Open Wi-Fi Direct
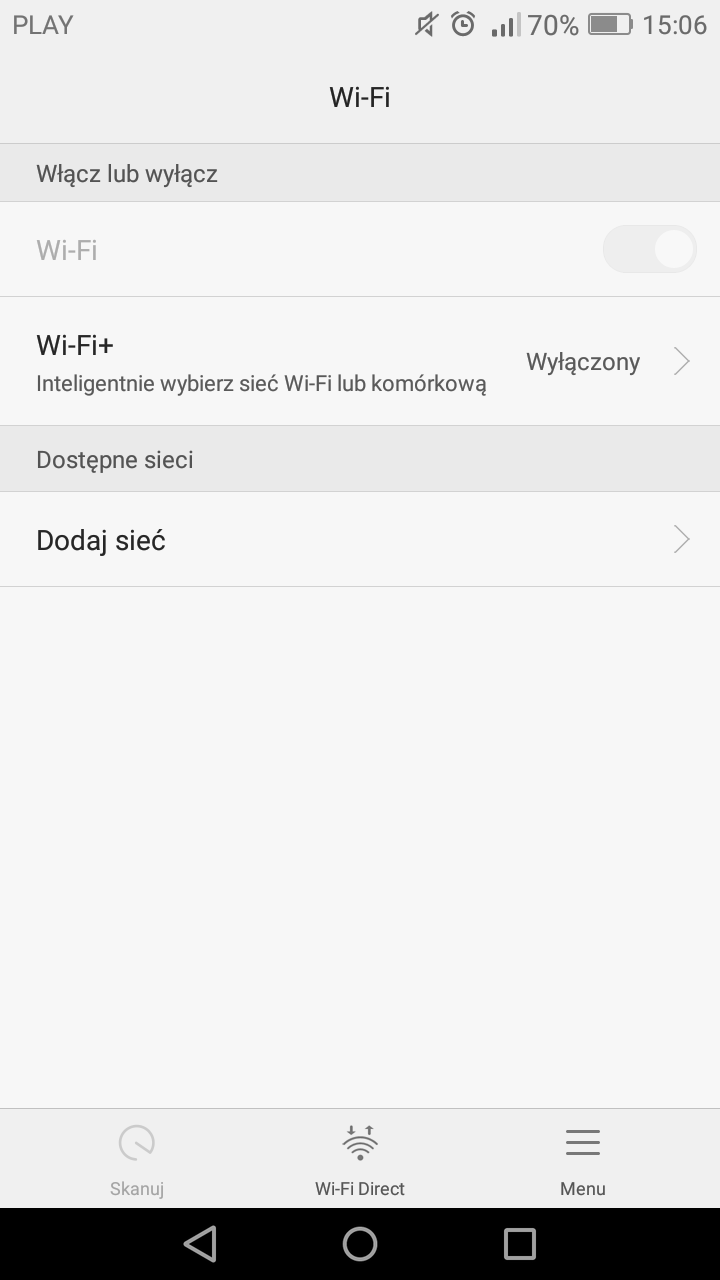 pos(360,1158)
